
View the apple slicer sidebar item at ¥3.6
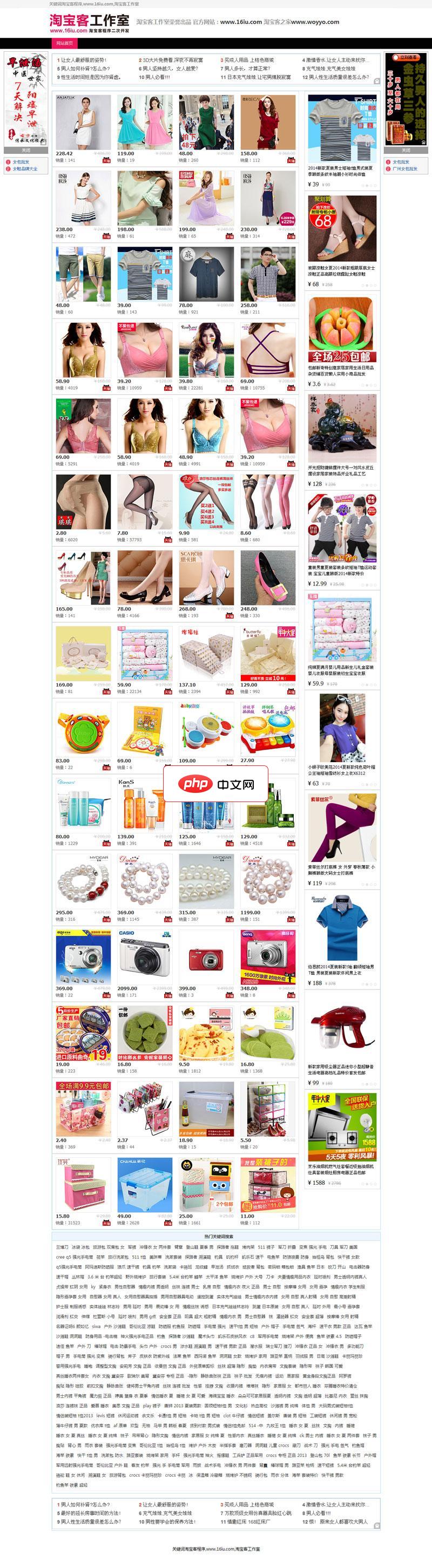click(x=342, y=329)
